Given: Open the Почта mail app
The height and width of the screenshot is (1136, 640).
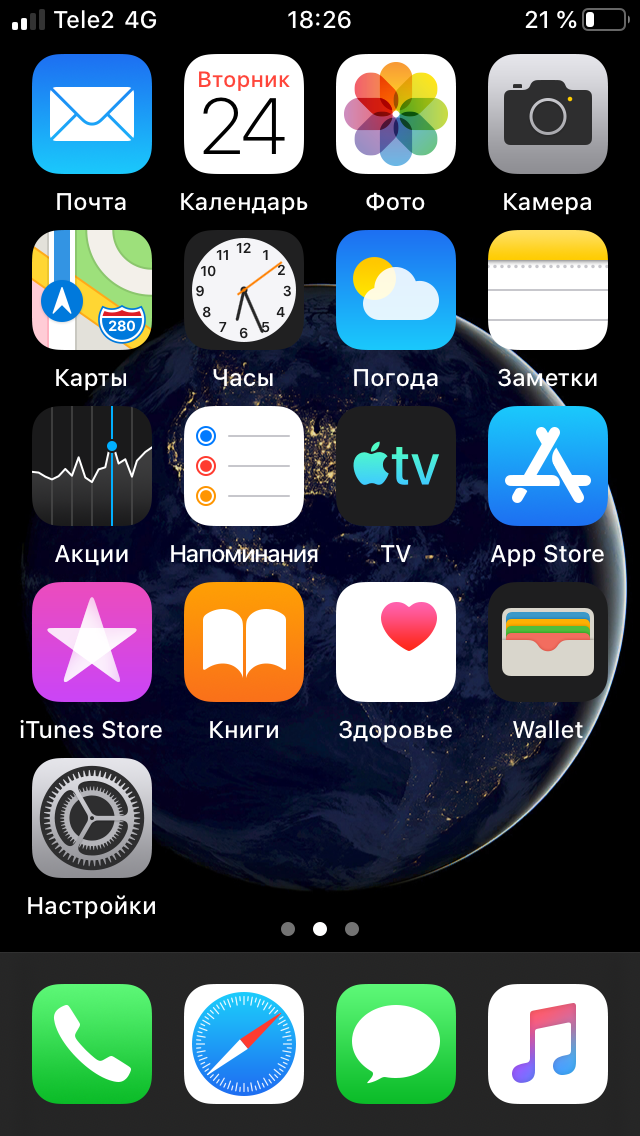Looking at the screenshot, I should [x=92, y=114].
